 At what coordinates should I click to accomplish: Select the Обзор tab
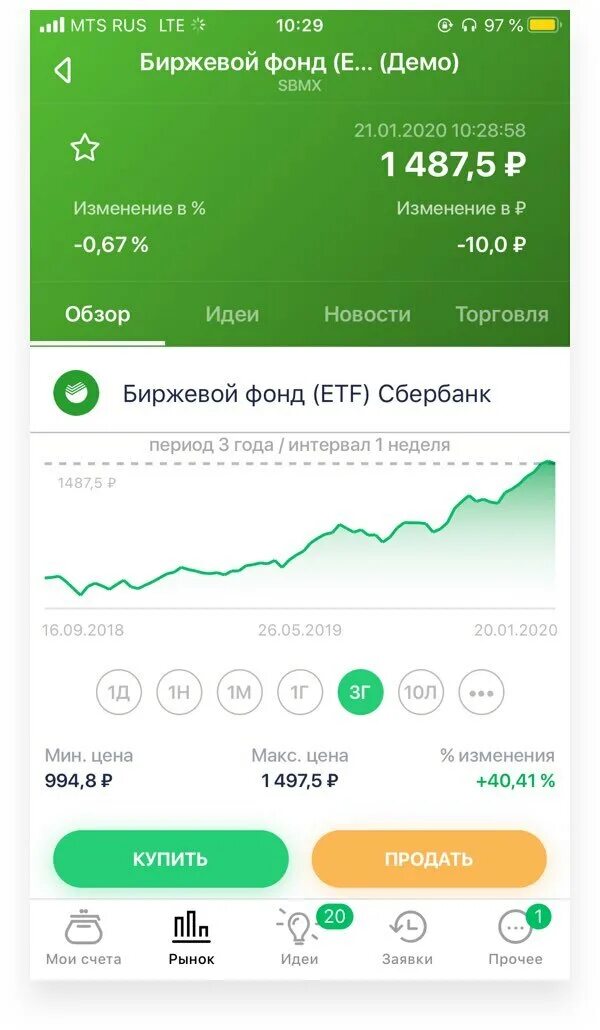97,314
